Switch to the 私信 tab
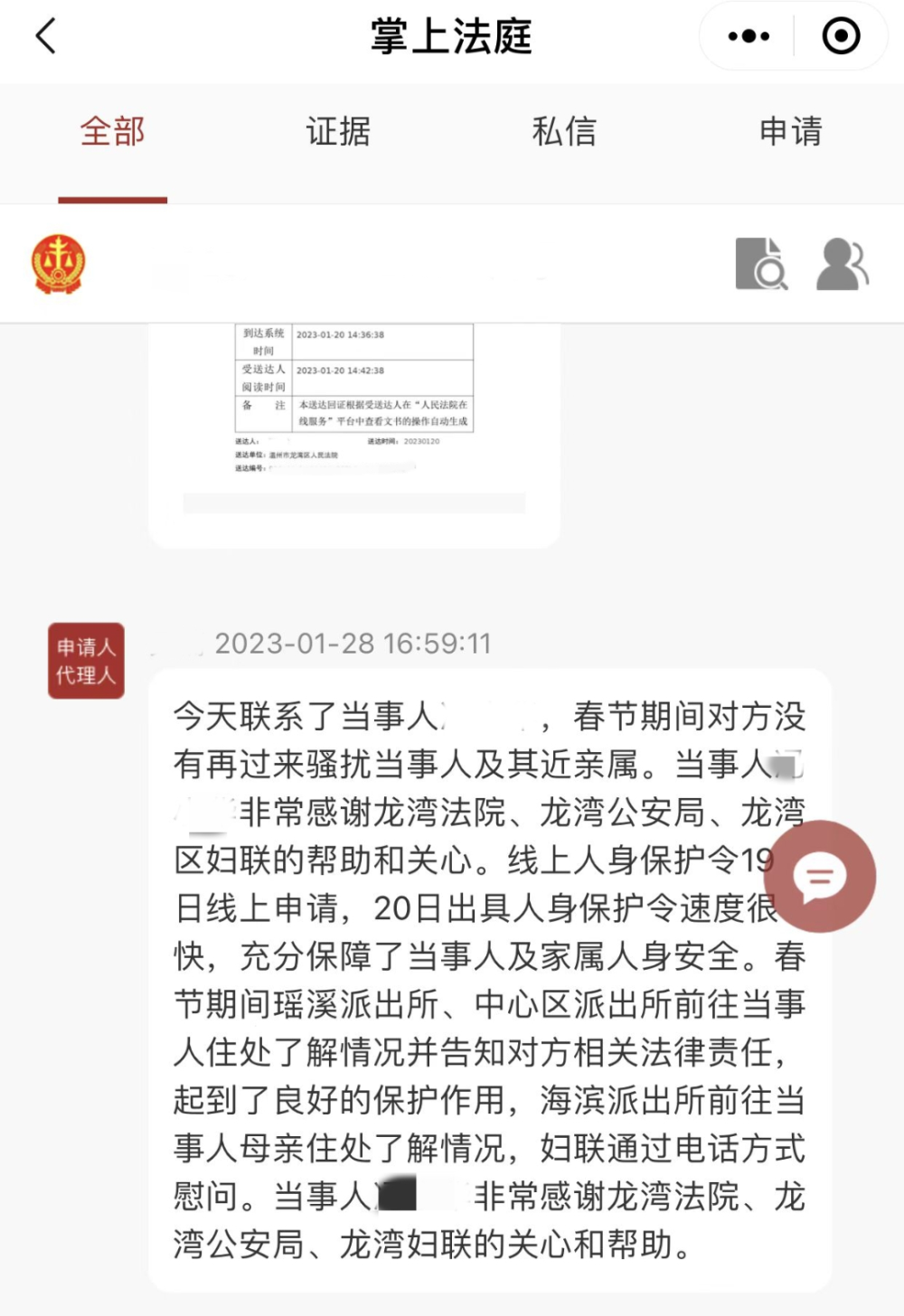Image resolution: width=904 pixels, height=1316 pixels. (x=564, y=132)
